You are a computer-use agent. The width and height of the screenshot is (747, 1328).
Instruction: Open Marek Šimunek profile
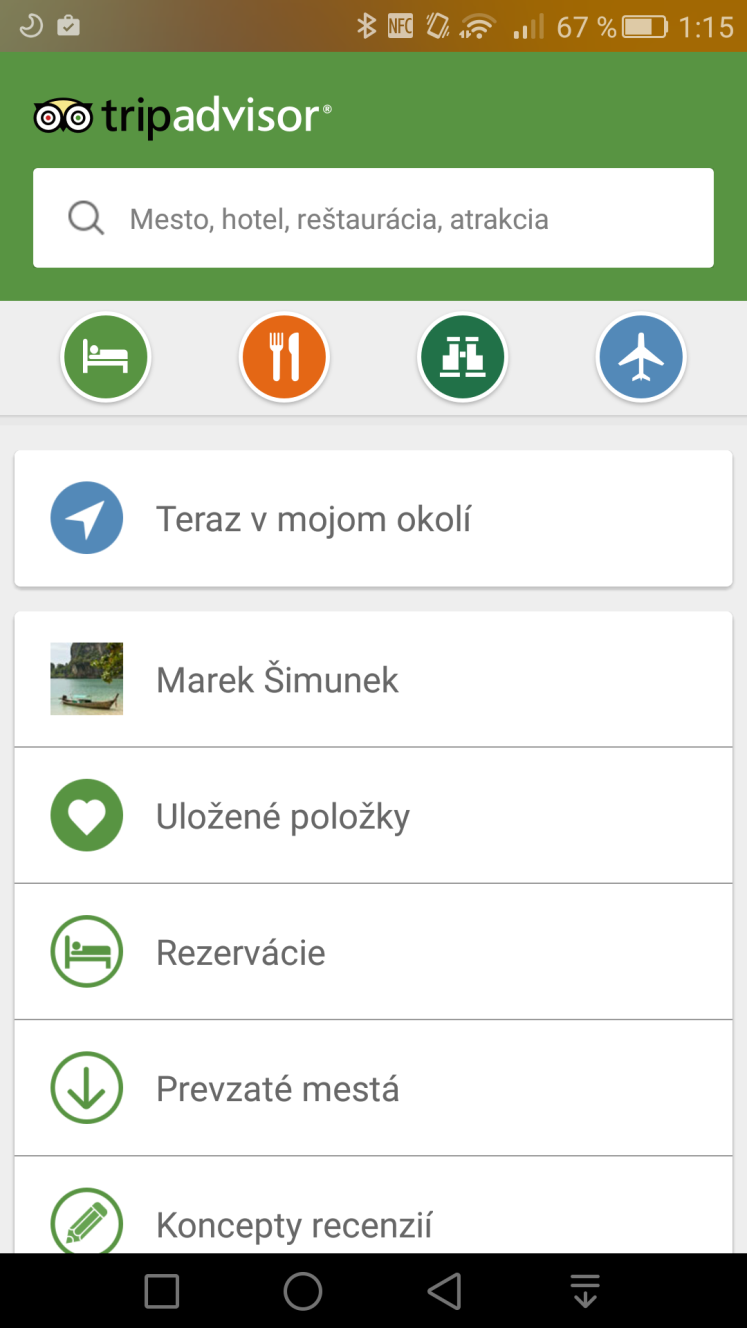[373, 679]
